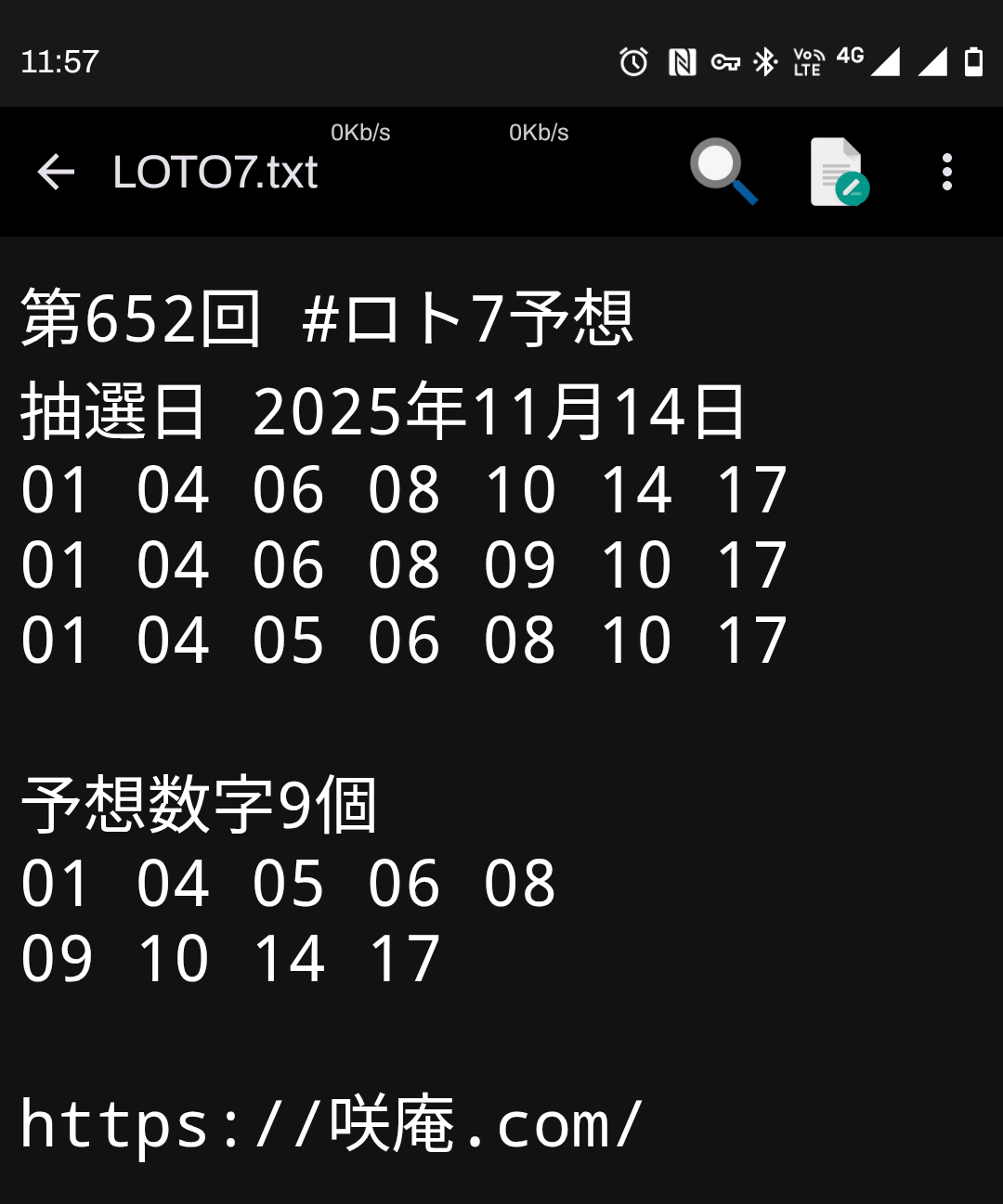Screen dimensions: 1003x1204
Task: Search within the text file
Action: [x=723, y=171]
